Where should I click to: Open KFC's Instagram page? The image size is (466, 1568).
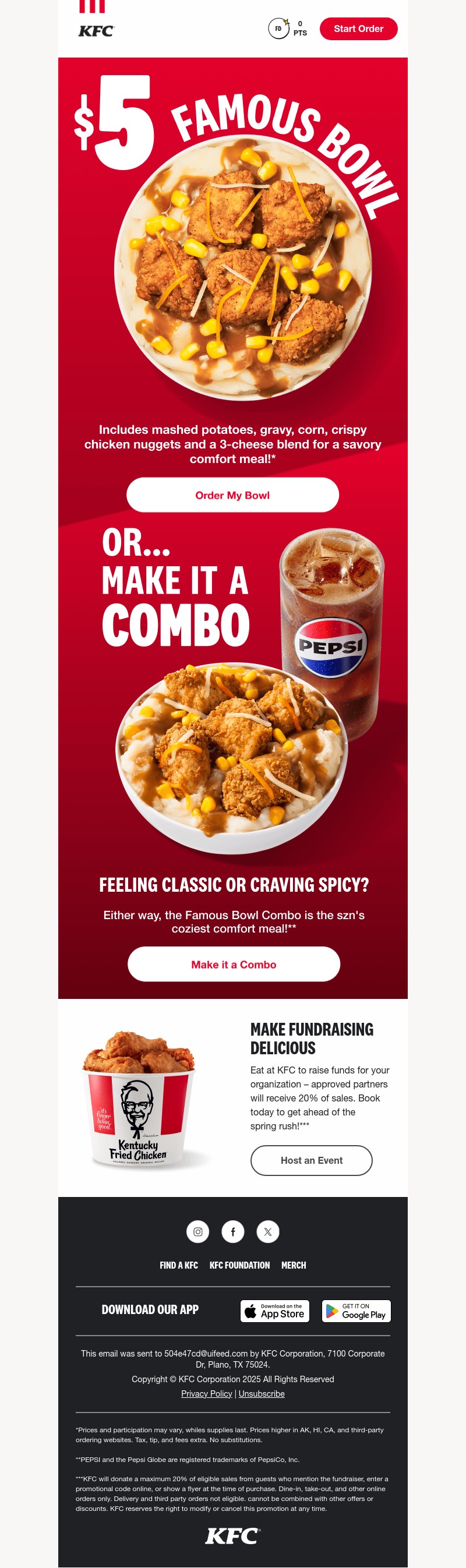click(197, 1231)
